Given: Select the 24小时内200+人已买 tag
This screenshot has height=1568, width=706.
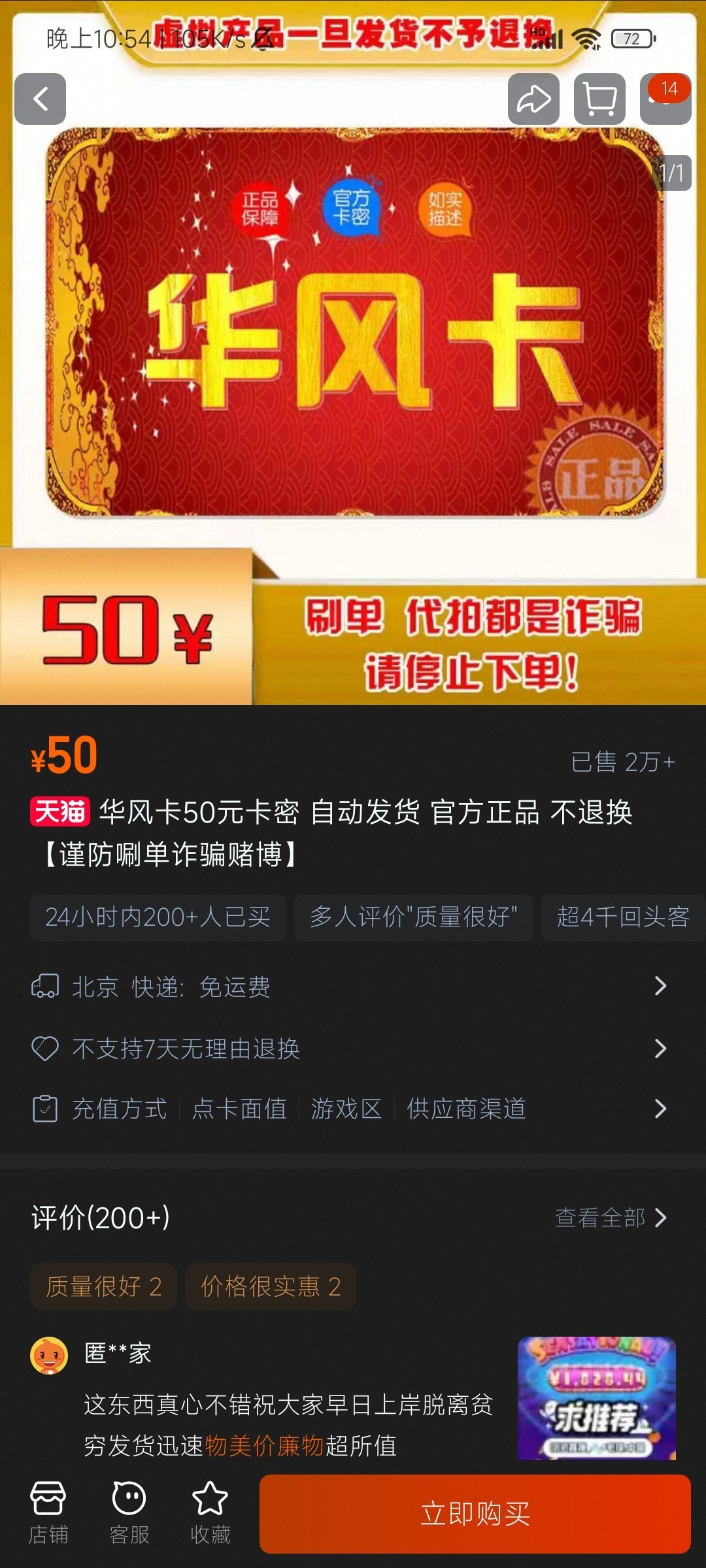Looking at the screenshot, I should coord(158,917).
